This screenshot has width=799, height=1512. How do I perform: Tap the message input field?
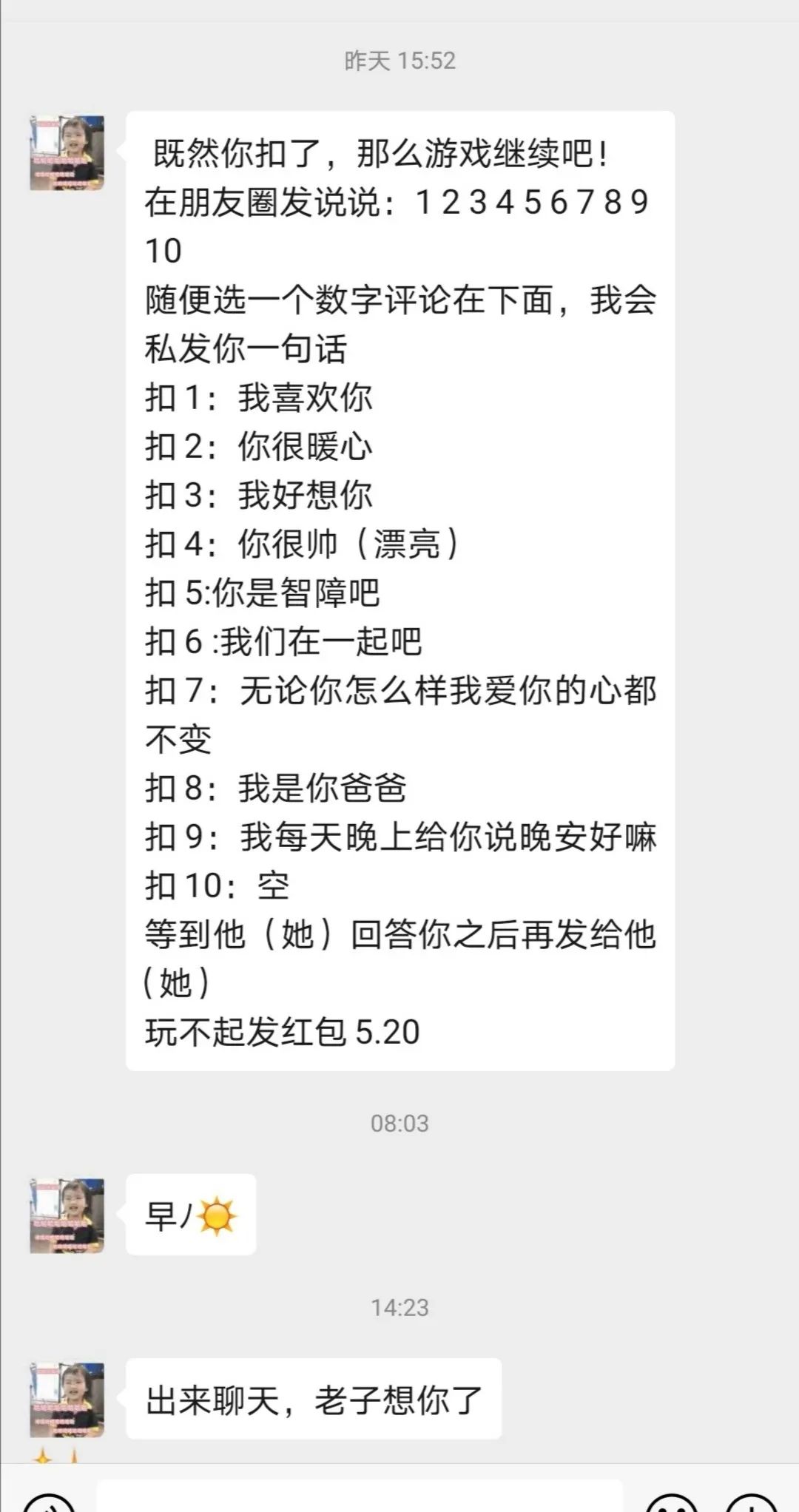360,1499
